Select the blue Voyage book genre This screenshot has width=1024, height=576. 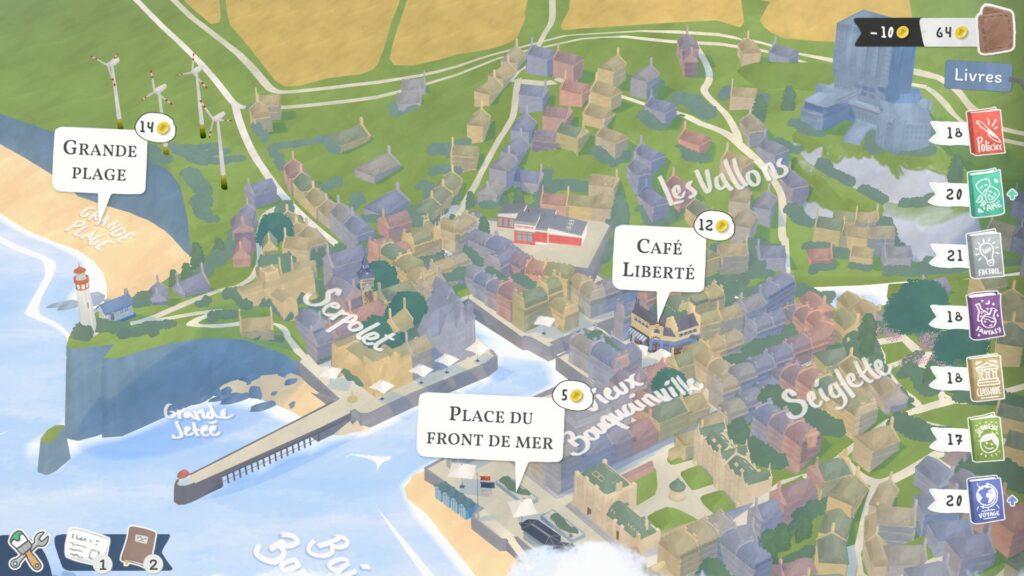coord(985,499)
